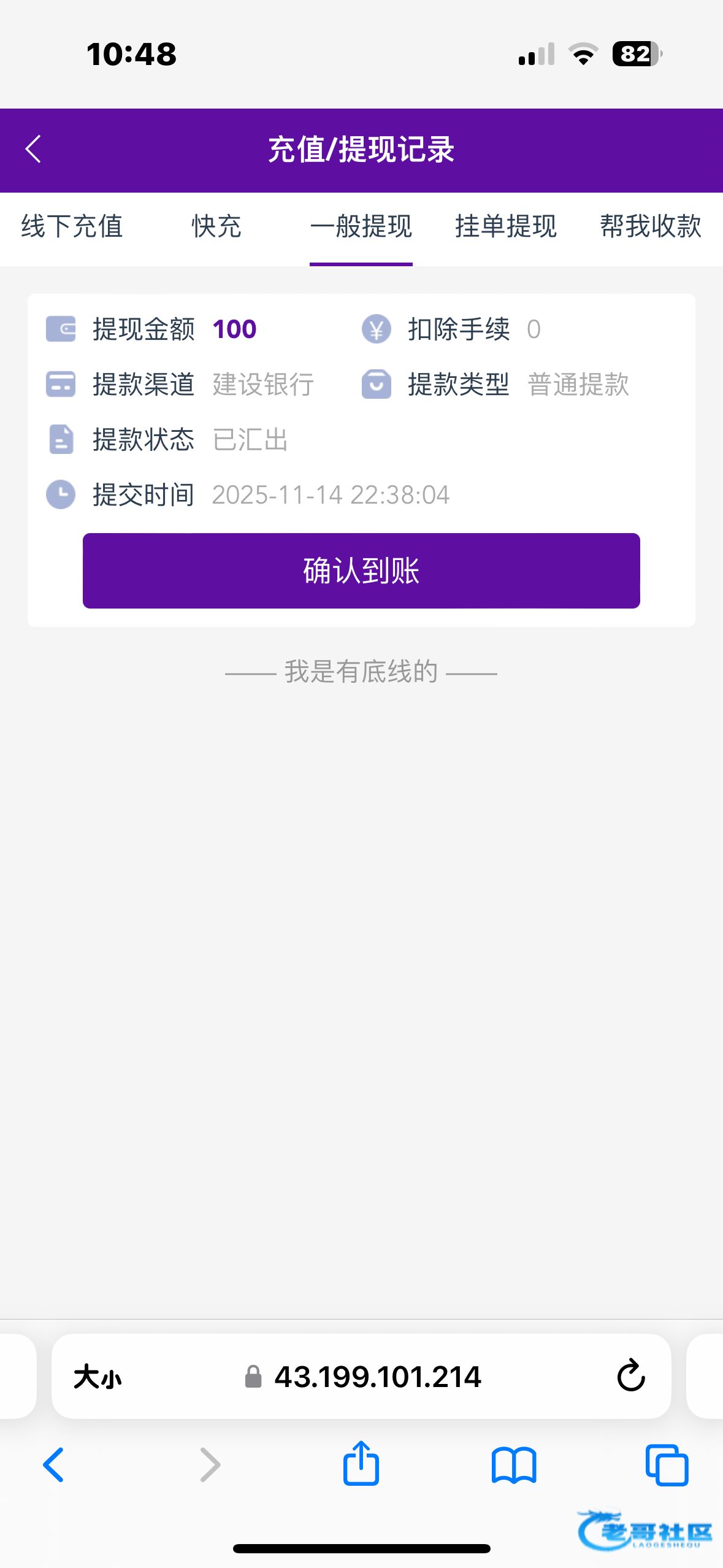Open the 快充 tab
The height and width of the screenshot is (1568, 723).
pyautogui.click(x=216, y=226)
